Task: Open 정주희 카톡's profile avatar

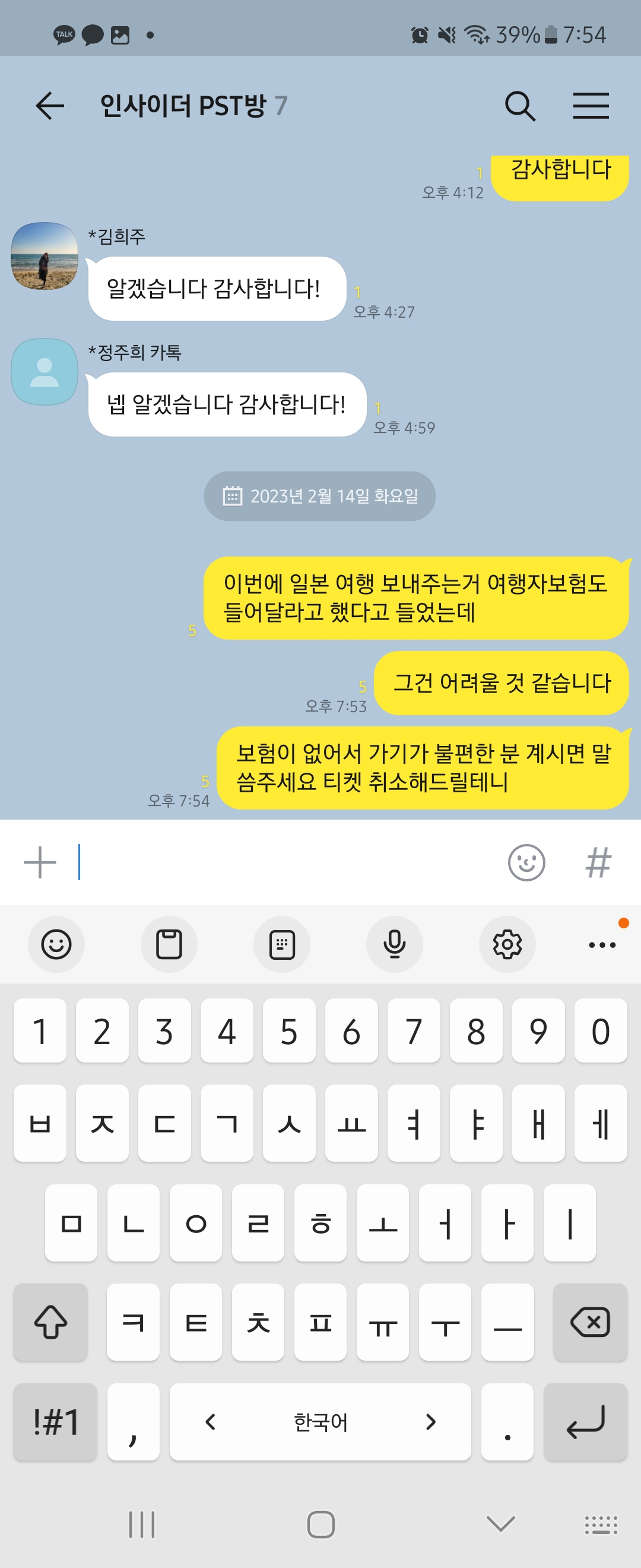Action: tap(45, 372)
